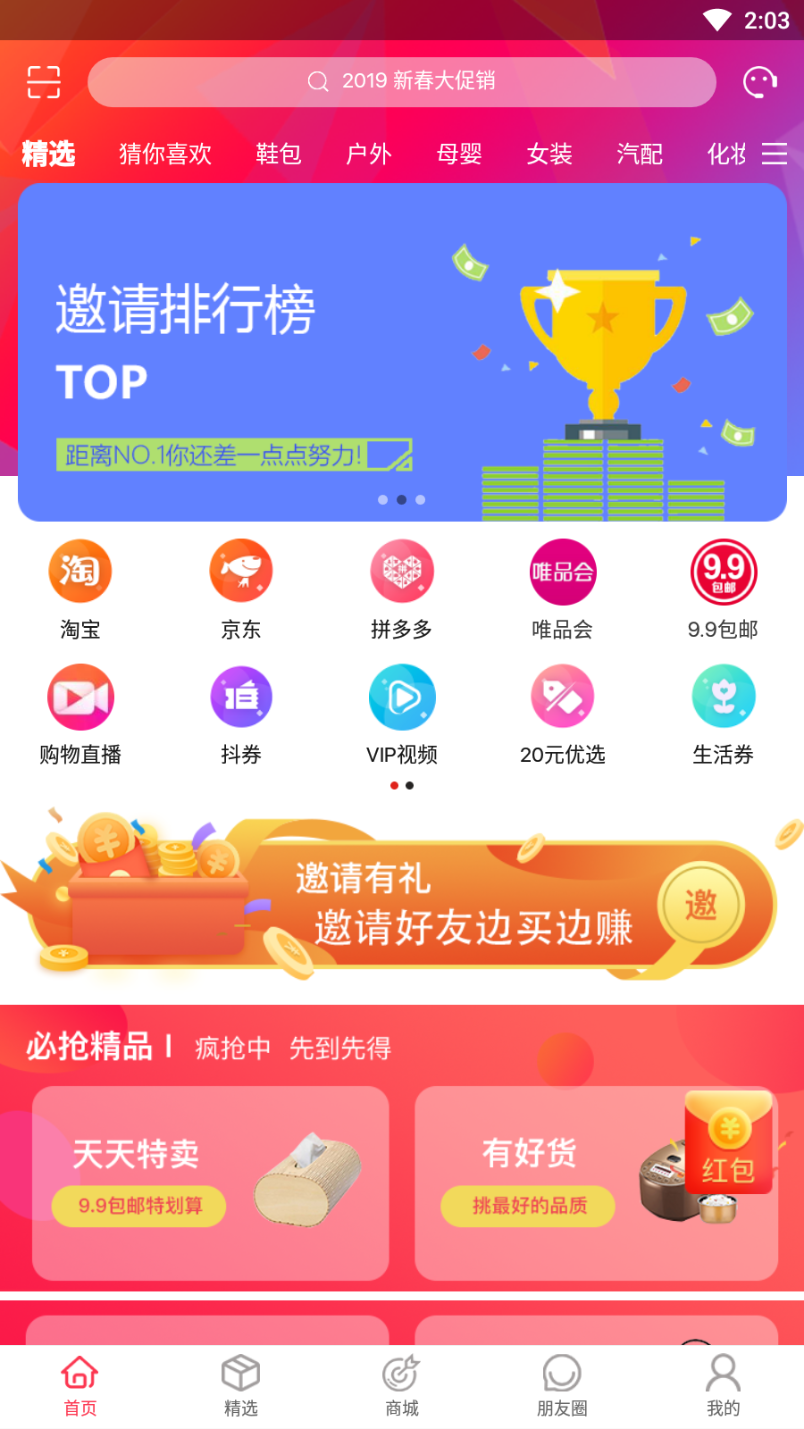Screen dimensions: 804x1429
Task: Open the 9.9包邮 deals icon
Action: click(724, 570)
